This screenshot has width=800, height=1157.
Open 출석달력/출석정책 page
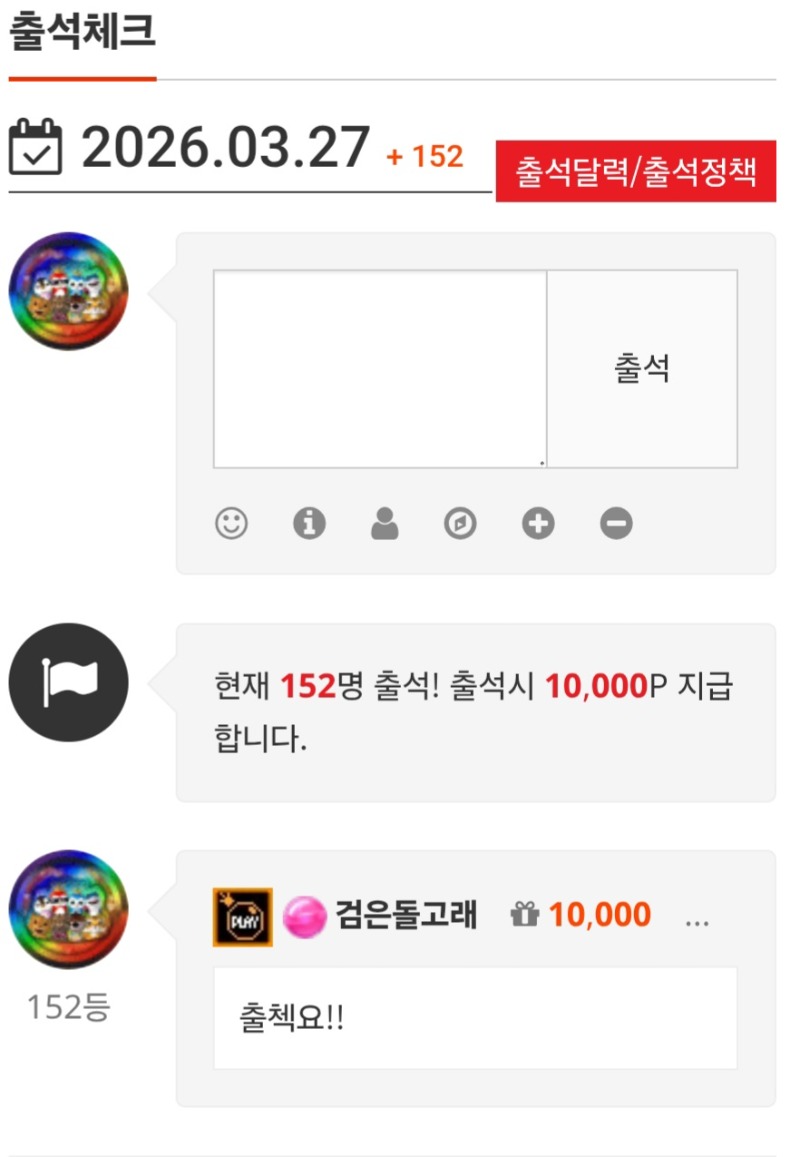[636, 172]
